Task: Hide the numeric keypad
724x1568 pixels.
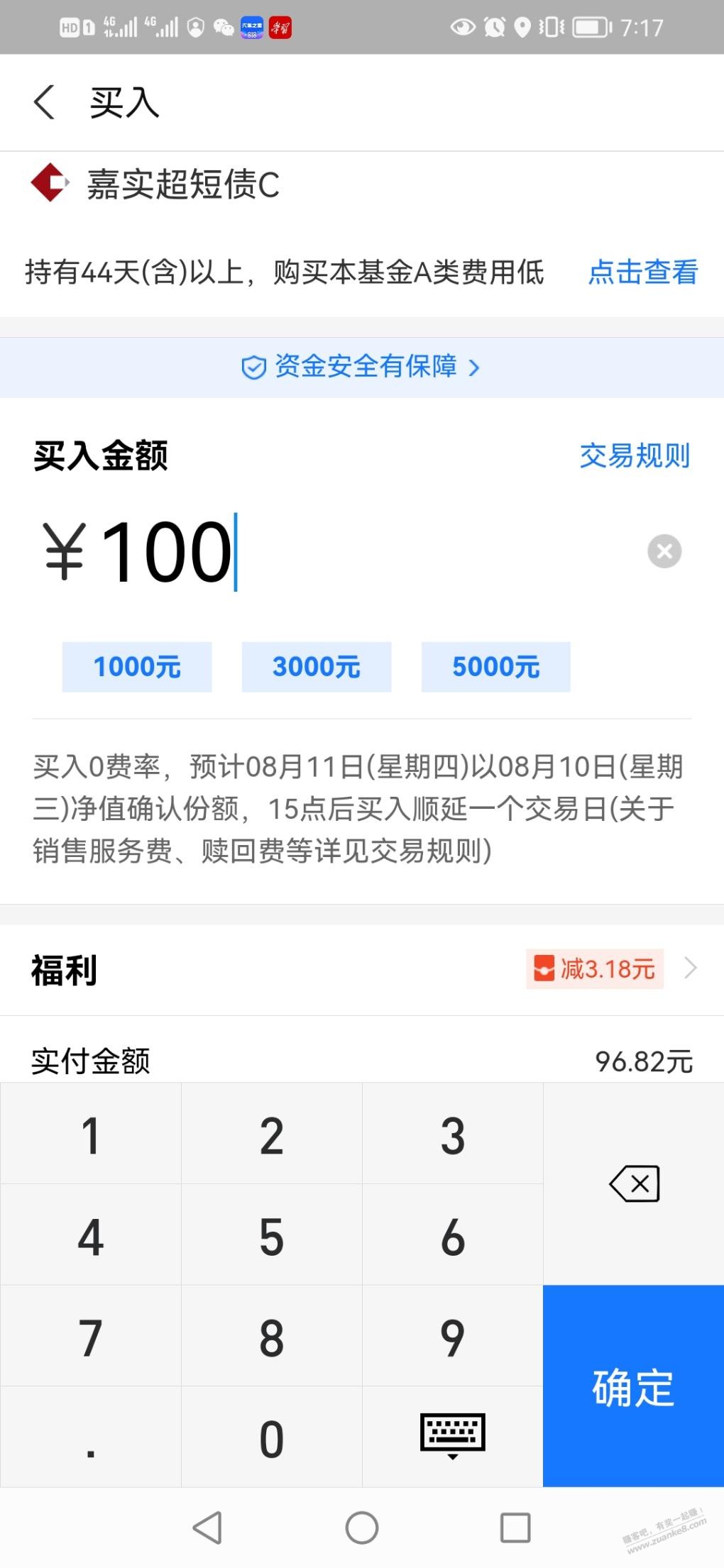Action: click(453, 1437)
